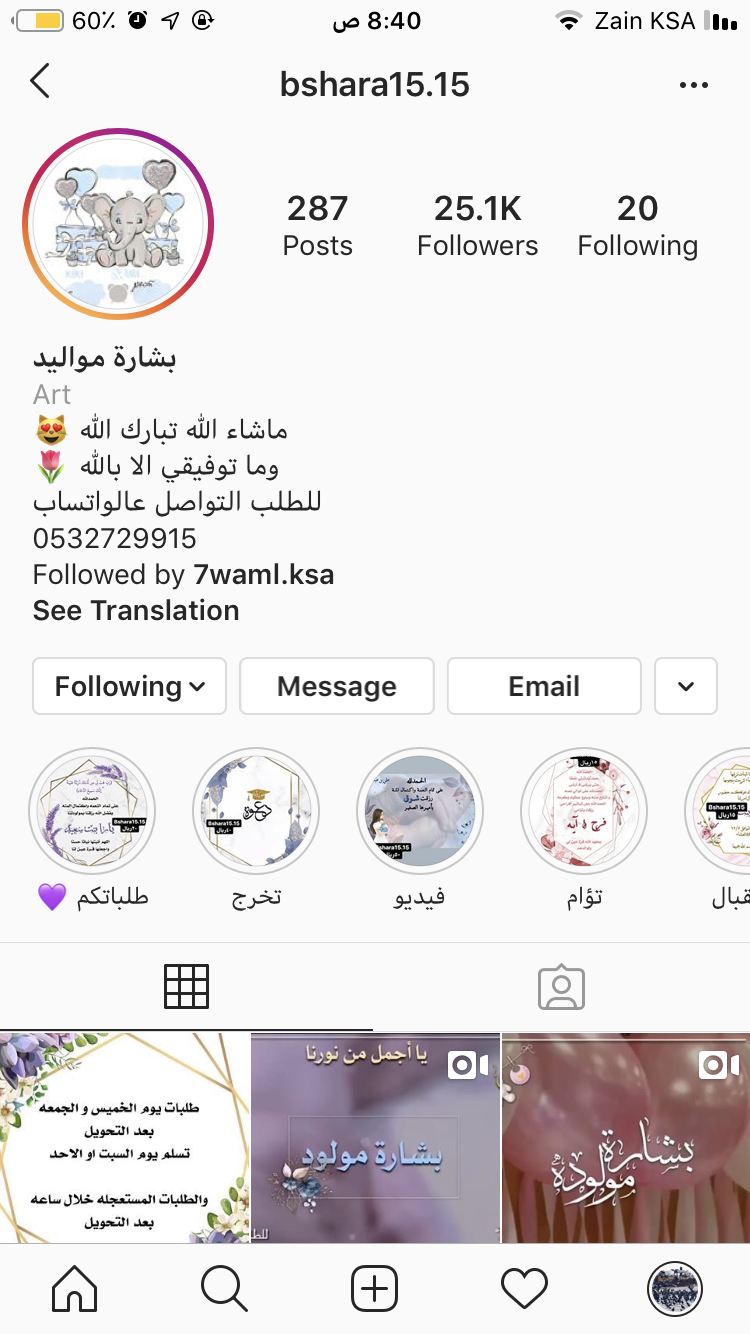Open the تؤام story highlight
Screen dimensions: 750x1334
coord(584,811)
